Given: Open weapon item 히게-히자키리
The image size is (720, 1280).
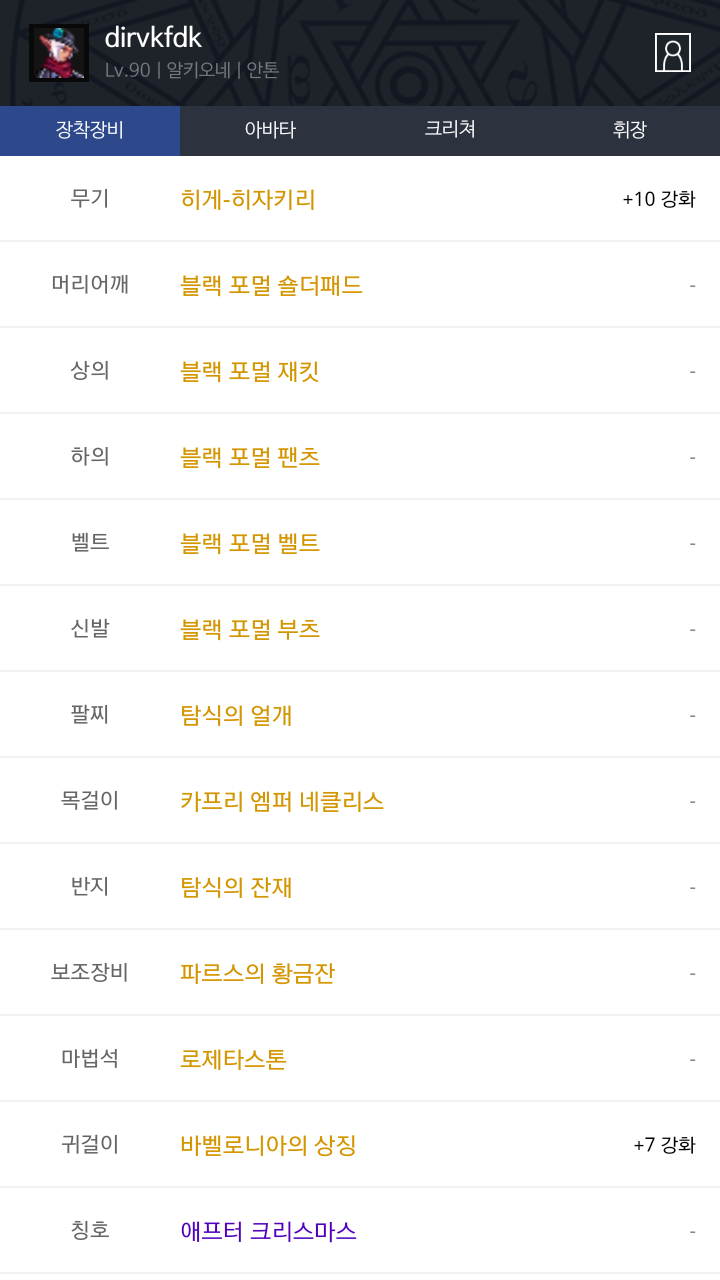Looking at the screenshot, I should [x=248, y=199].
